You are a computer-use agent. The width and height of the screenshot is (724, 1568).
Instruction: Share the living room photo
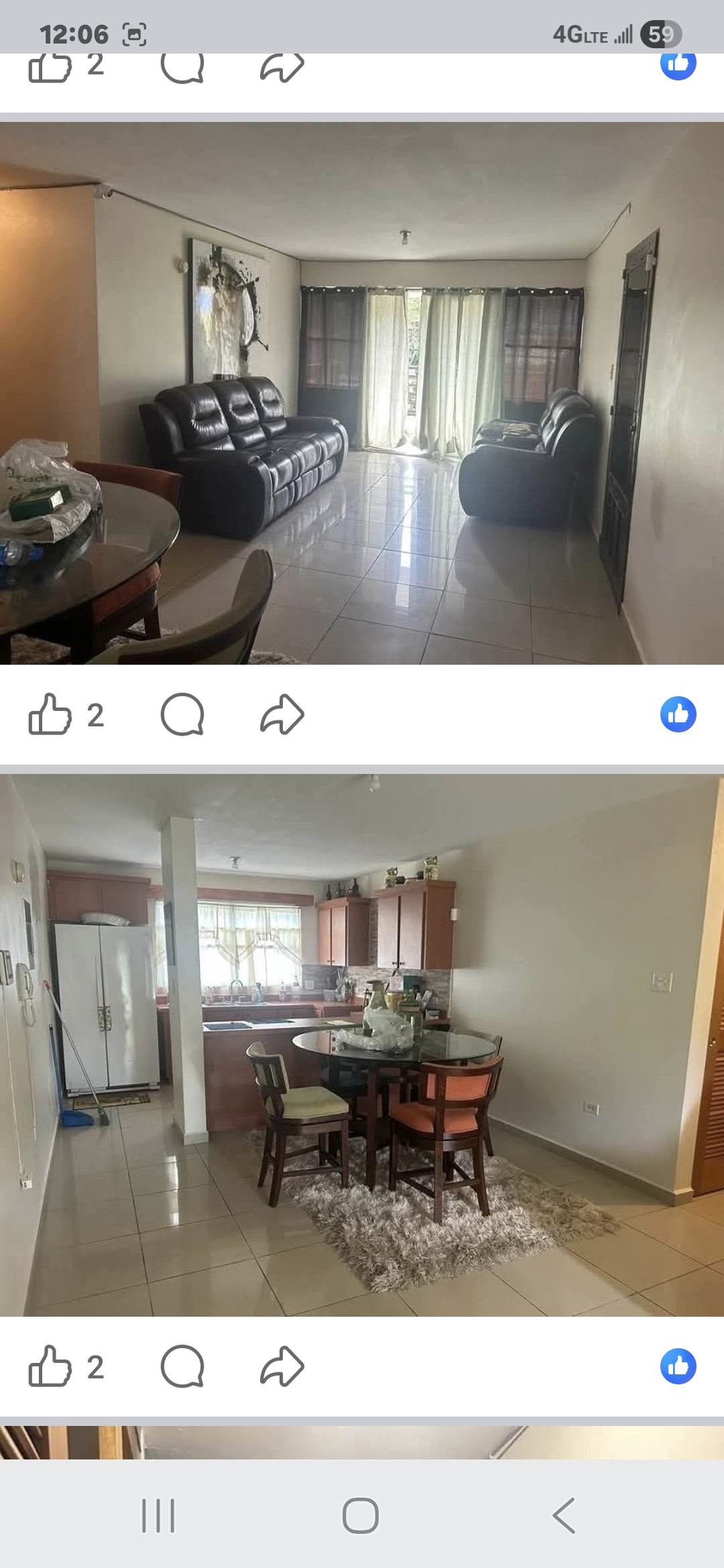[x=282, y=714]
